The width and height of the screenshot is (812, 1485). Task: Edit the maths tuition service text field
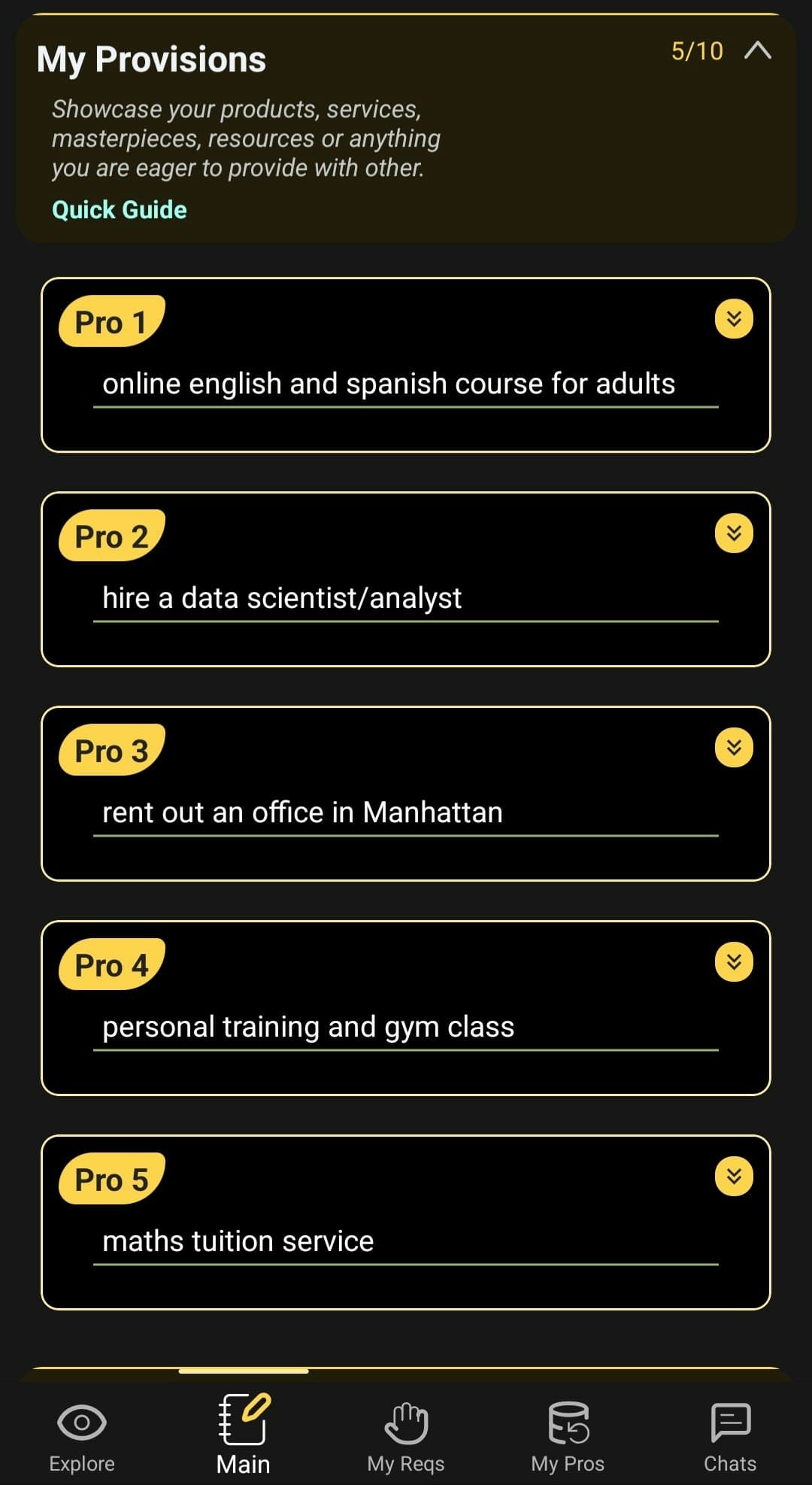click(406, 1241)
